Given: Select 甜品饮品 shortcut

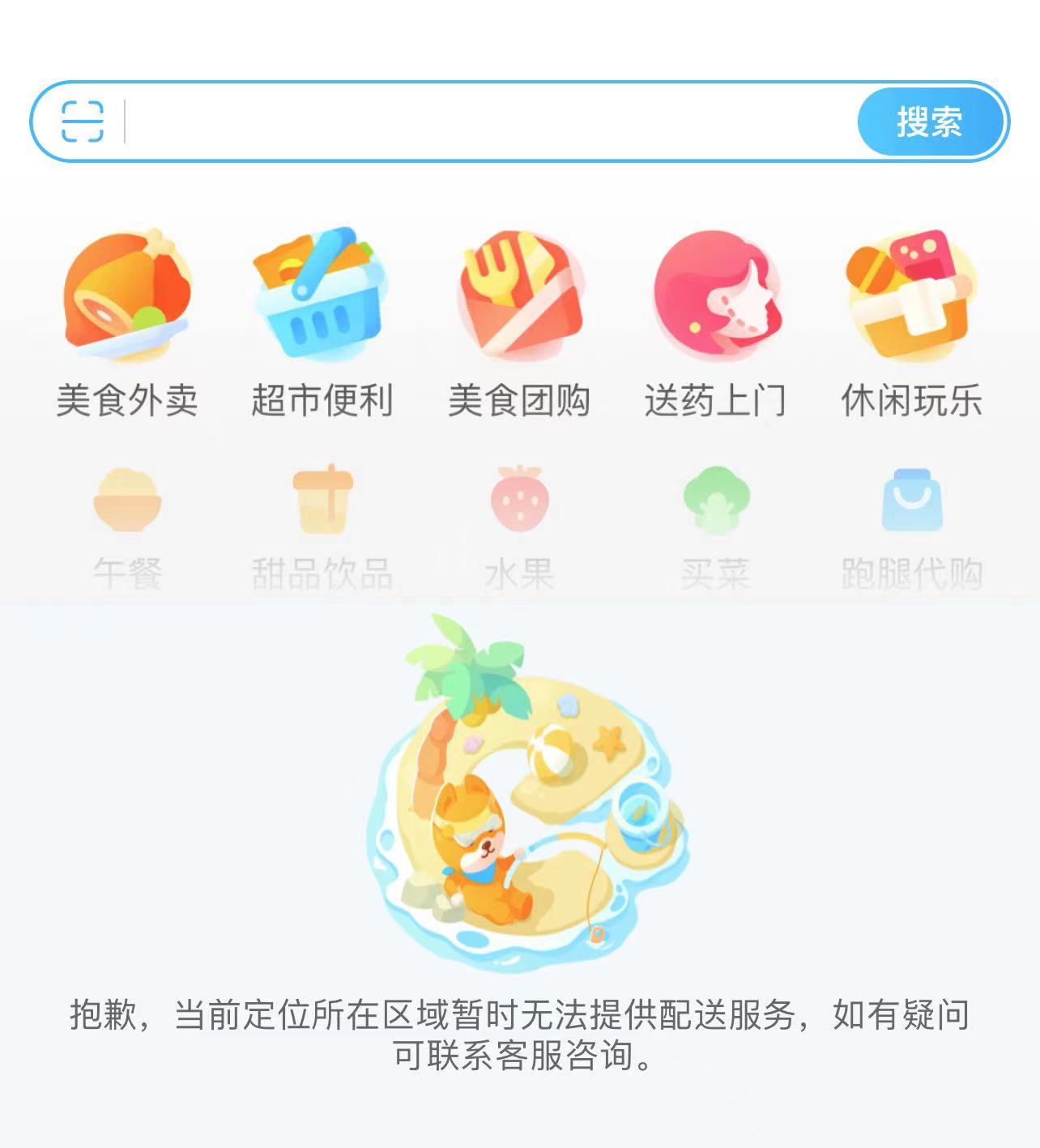Looking at the screenshot, I should point(322,527).
